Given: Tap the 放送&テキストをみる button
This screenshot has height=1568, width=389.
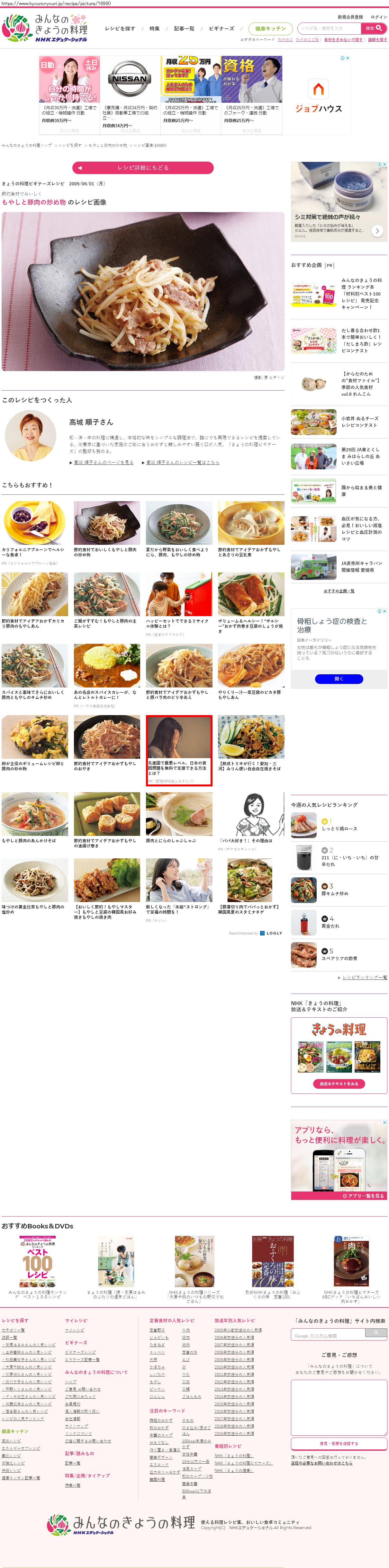Looking at the screenshot, I should (x=339, y=1084).
